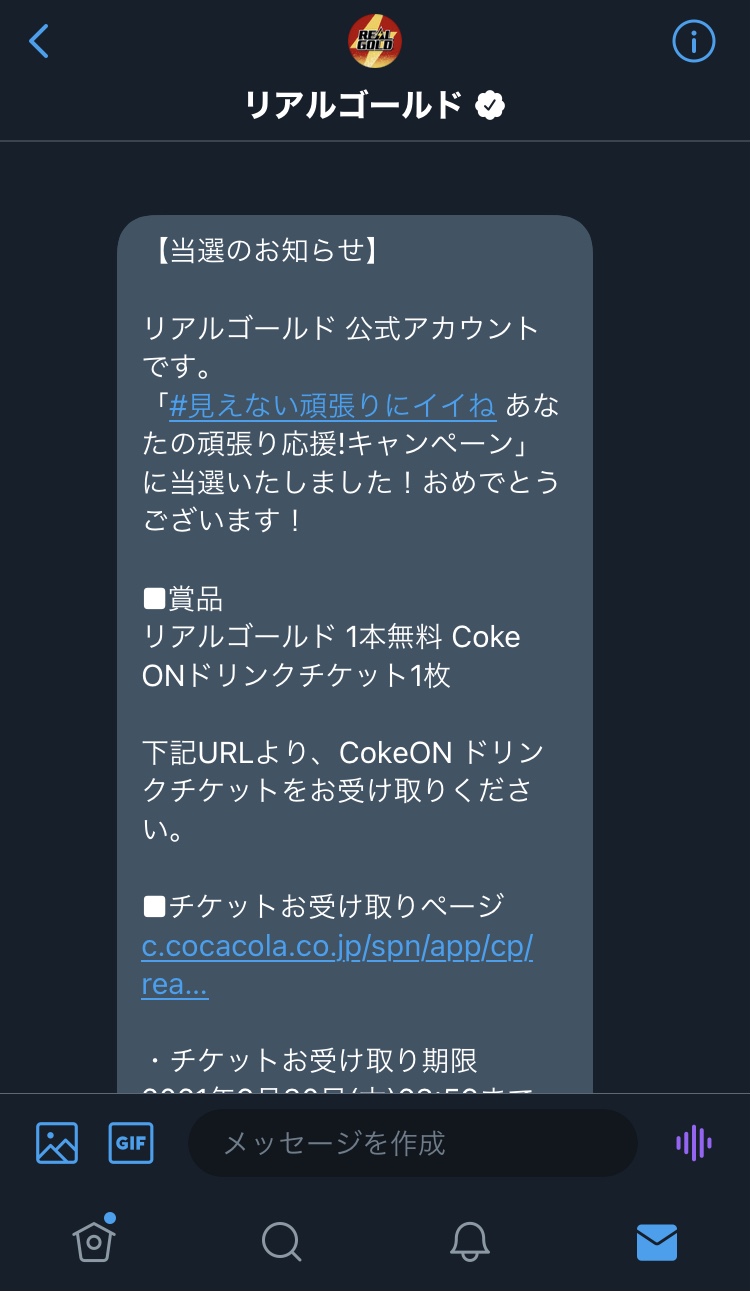Open the c.cocacola.co.jp ticket link
Viewport: 750px width, 1291px height.
337,947
